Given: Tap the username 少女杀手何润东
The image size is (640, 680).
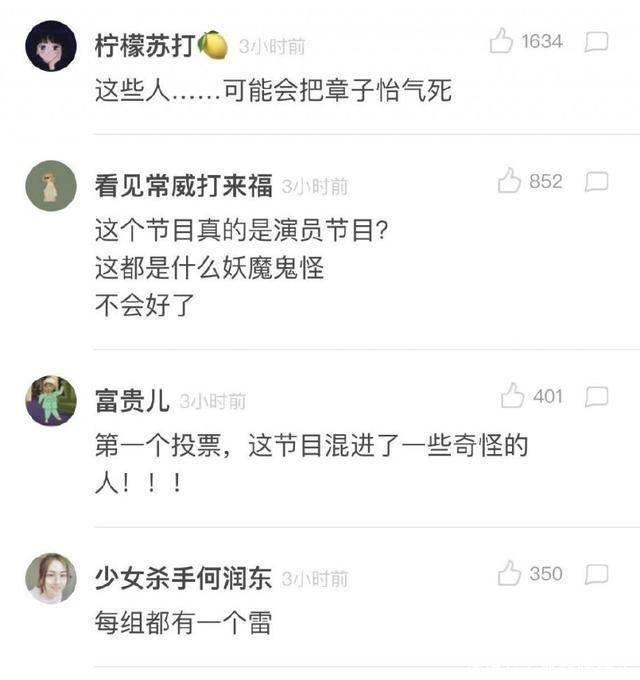Looking at the screenshot, I should coord(183,578).
